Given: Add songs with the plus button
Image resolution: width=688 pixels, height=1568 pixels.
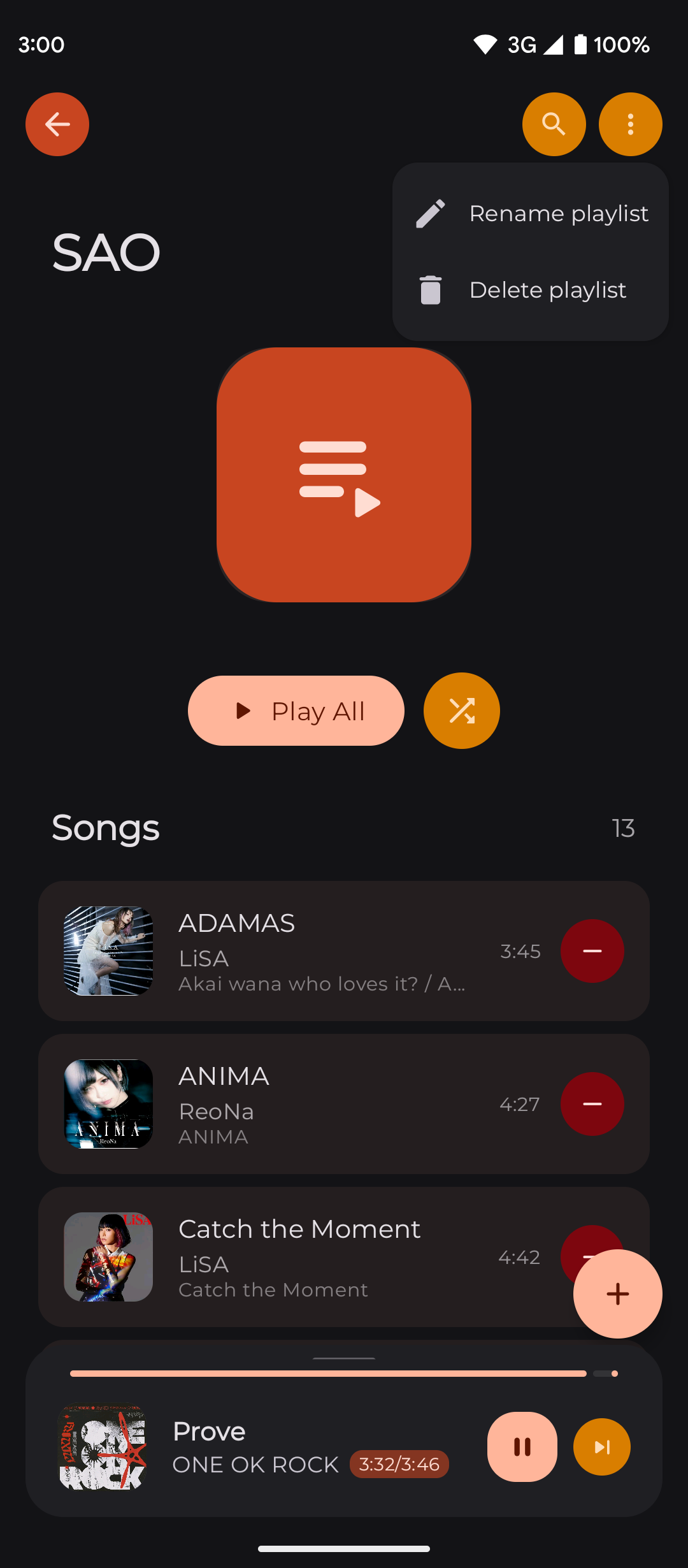Looking at the screenshot, I should pos(617,1294).
